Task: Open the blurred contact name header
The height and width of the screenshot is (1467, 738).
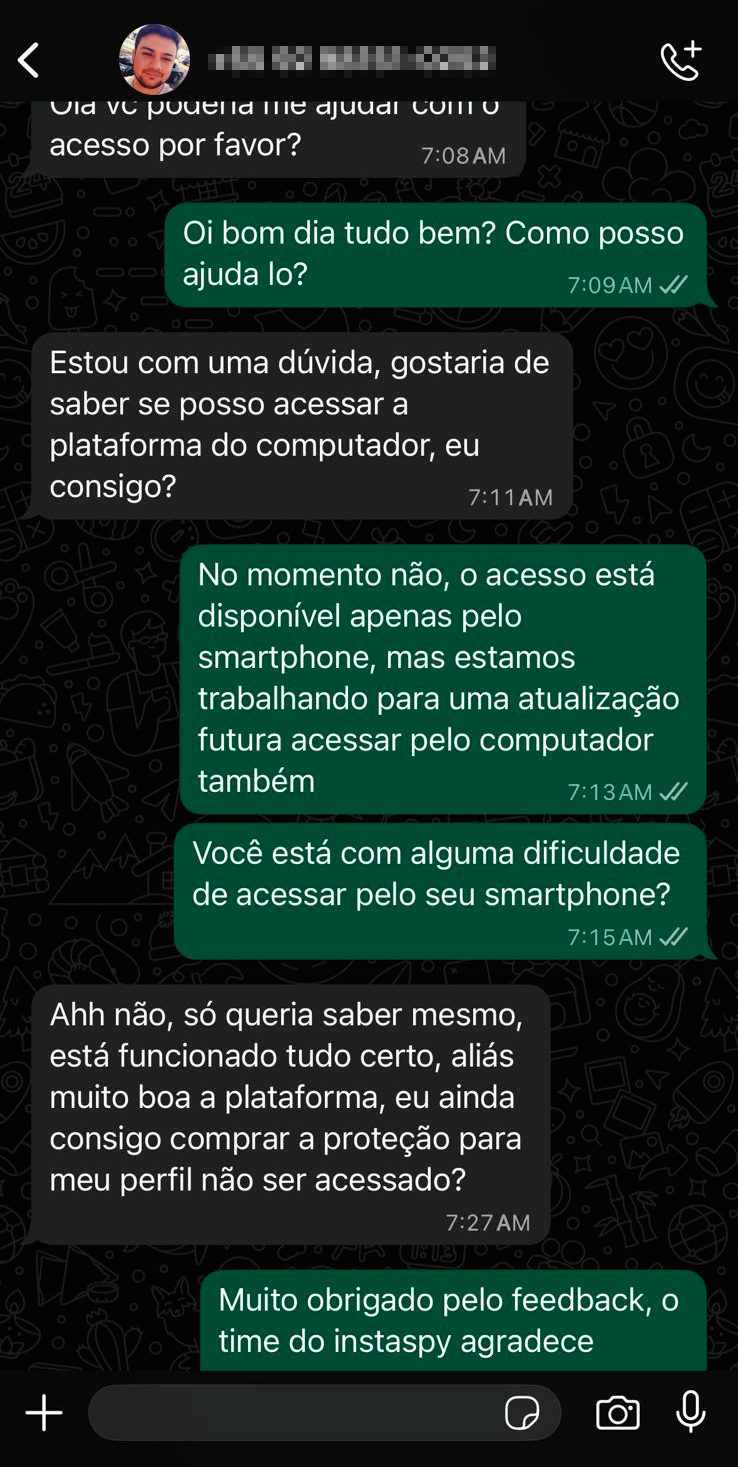Action: (350, 60)
